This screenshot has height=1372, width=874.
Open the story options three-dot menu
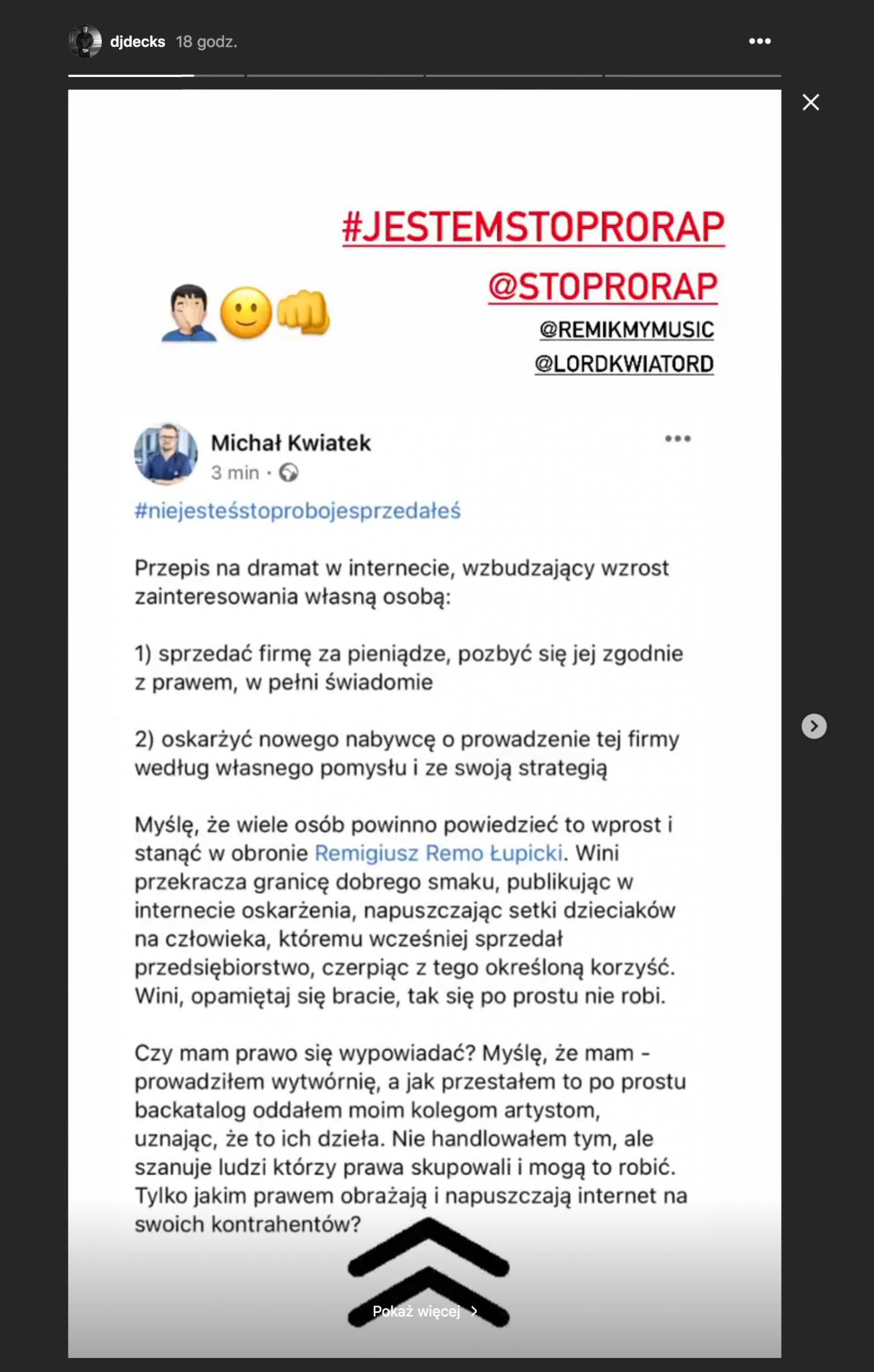(x=759, y=42)
